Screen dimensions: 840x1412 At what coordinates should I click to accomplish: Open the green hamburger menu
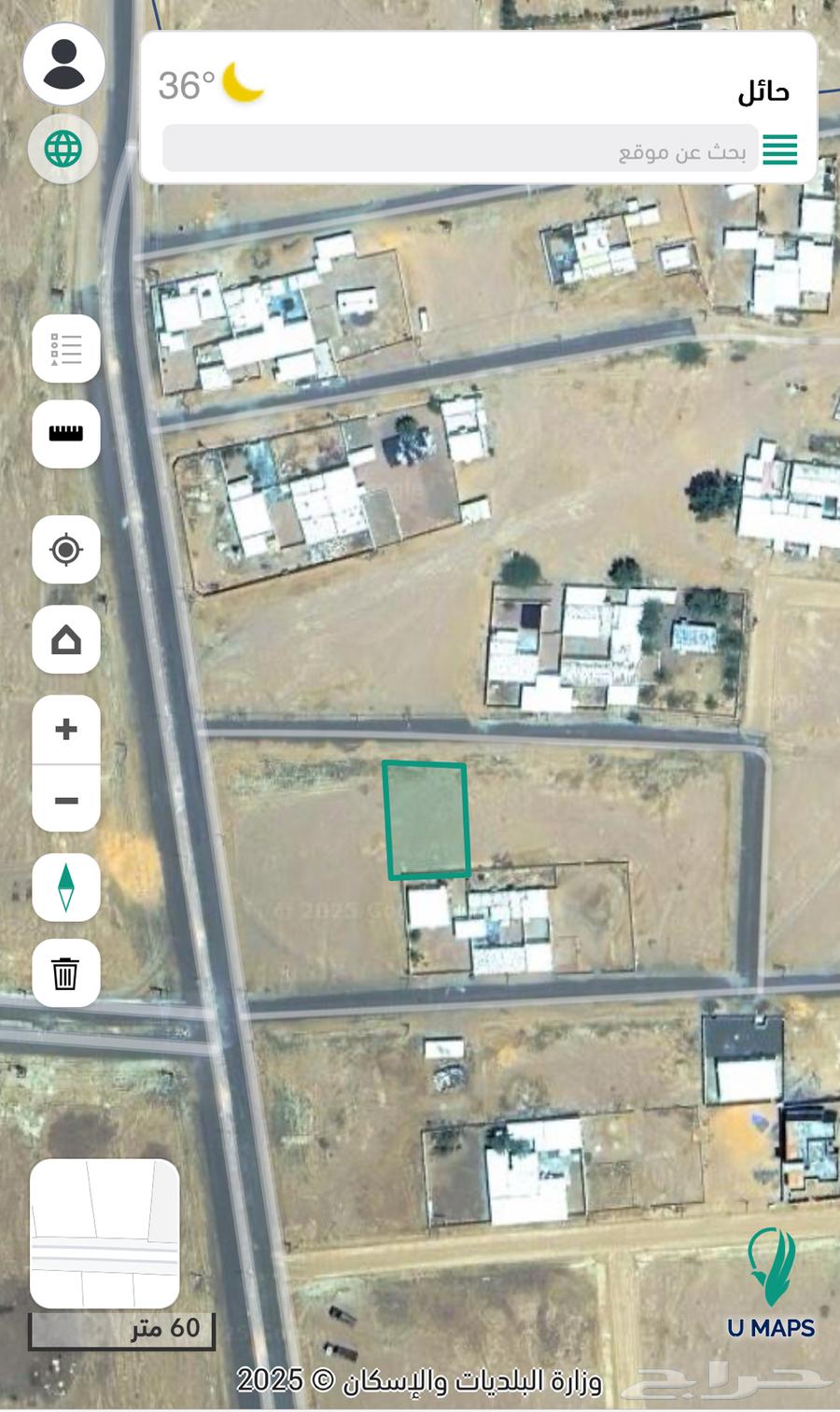click(780, 149)
